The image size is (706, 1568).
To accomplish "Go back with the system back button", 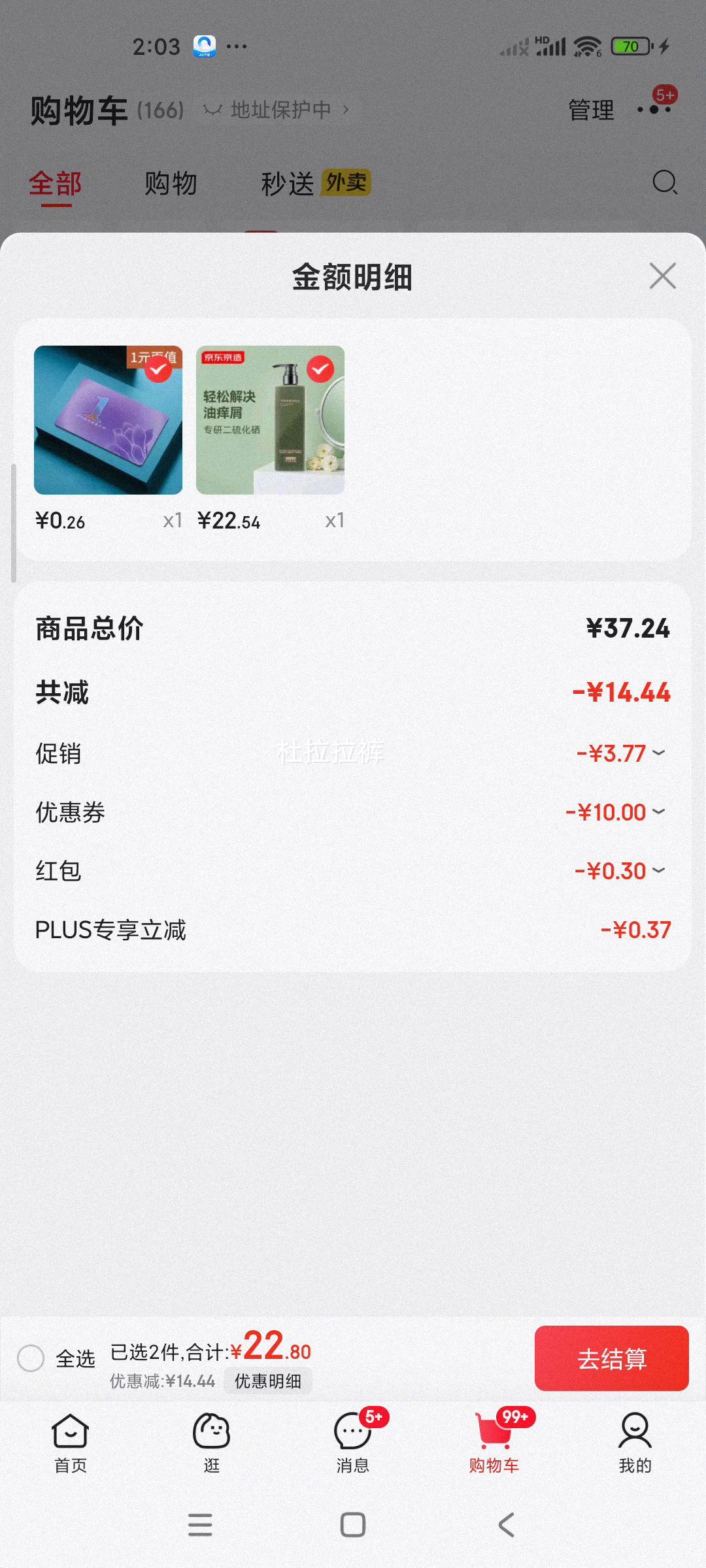I will tap(506, 1525).
